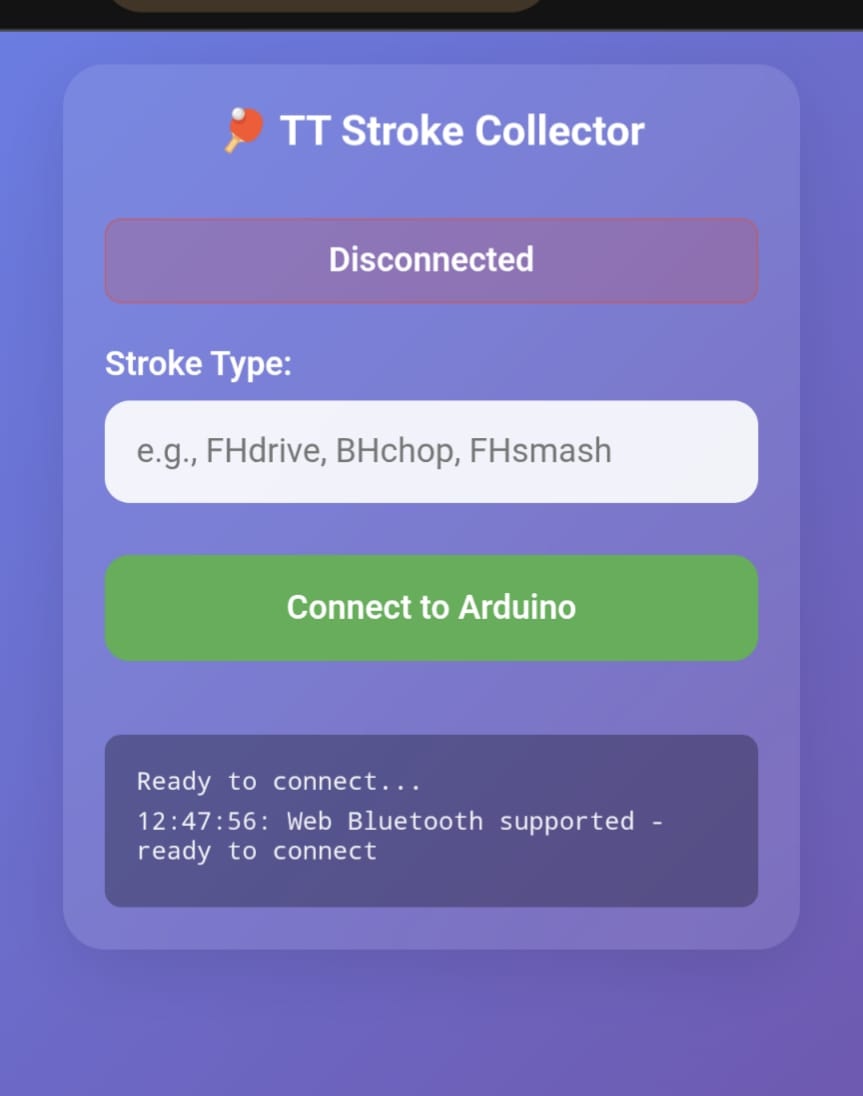863x1096 pixels.
Task: Tap the Stroke Type text field
Action: pyautogui.click(x=431, y=451)
